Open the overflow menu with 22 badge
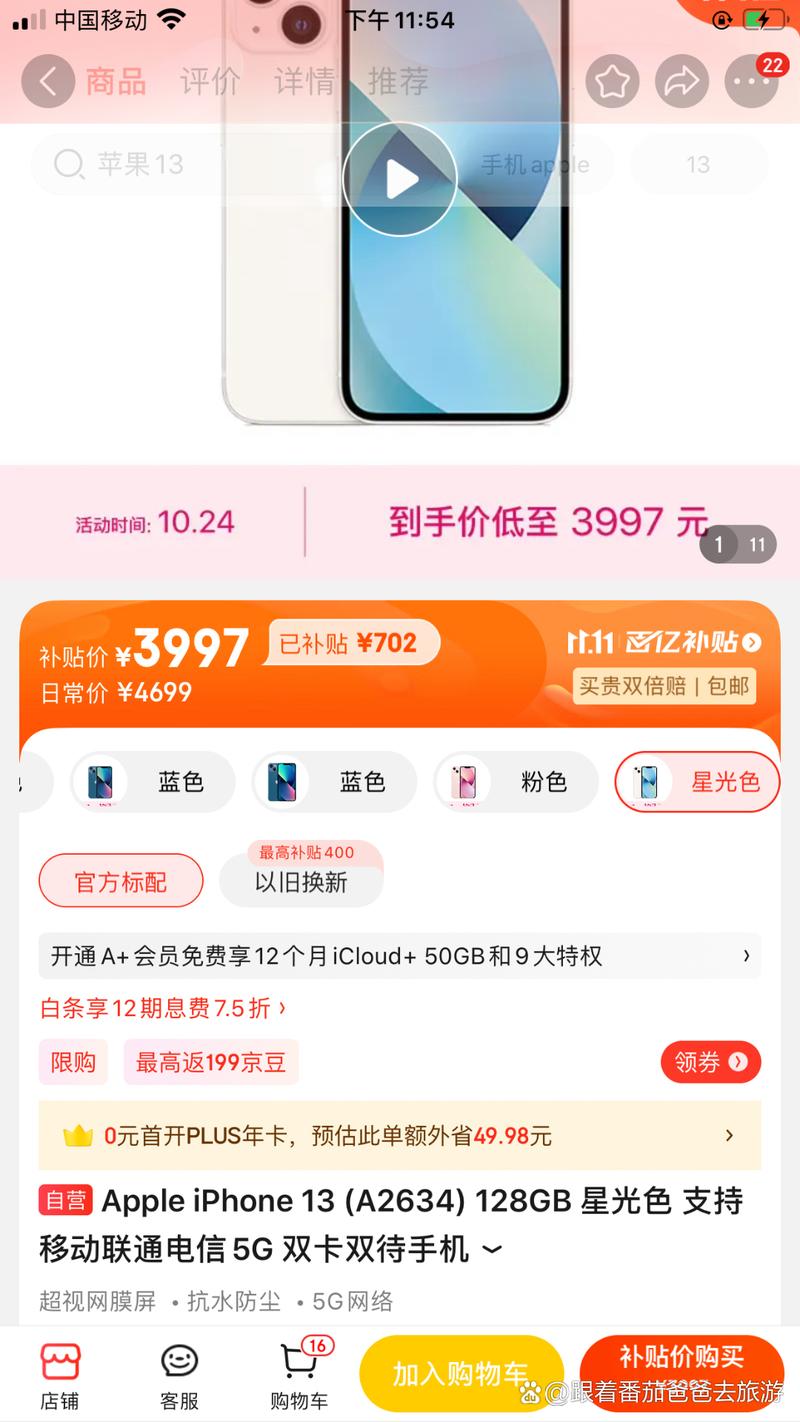800x1422 pixels. (x=750, y=82)
